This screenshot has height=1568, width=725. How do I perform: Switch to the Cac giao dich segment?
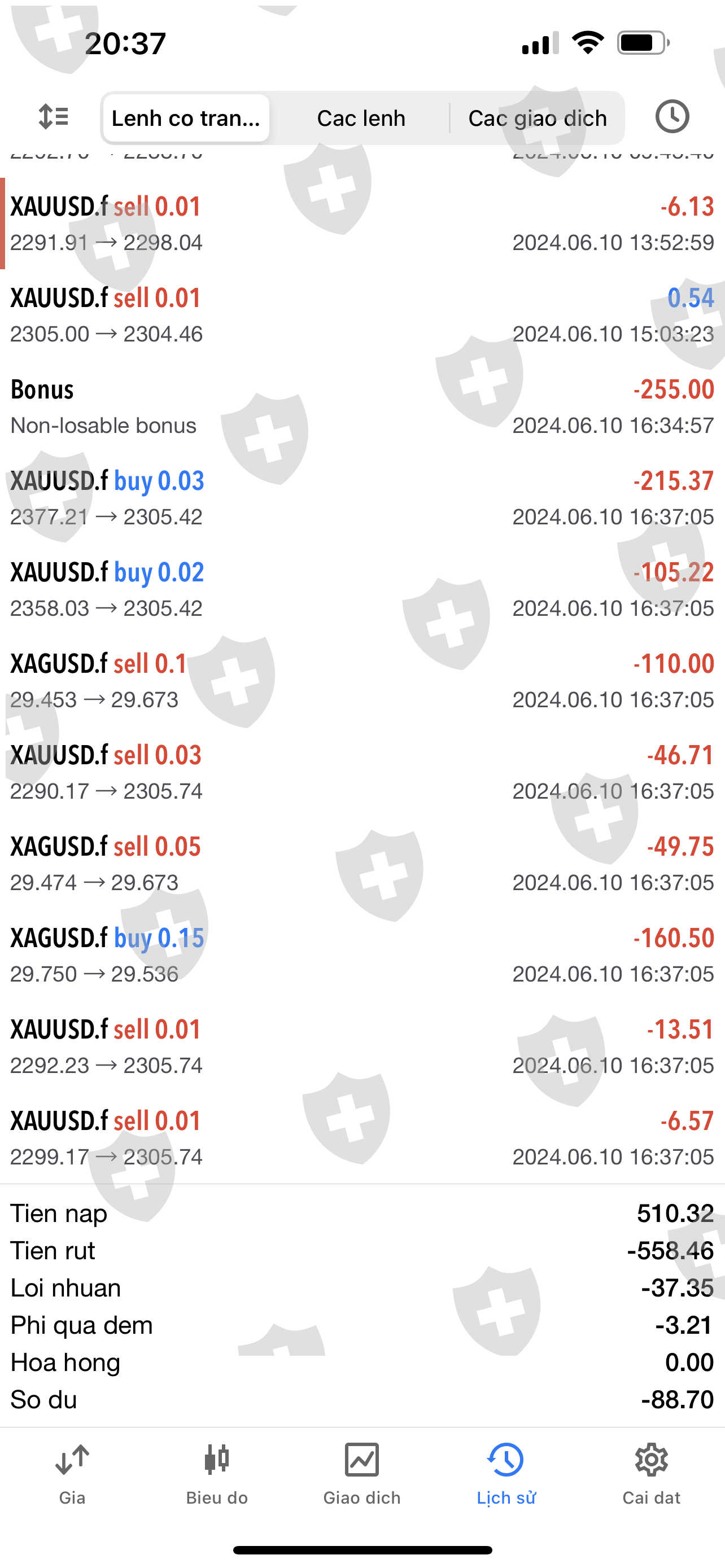538,118
